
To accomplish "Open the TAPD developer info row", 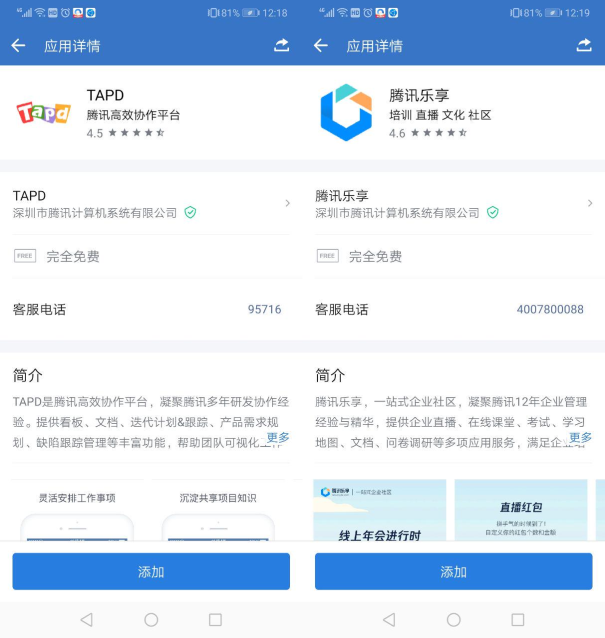I will pos(150,203).
